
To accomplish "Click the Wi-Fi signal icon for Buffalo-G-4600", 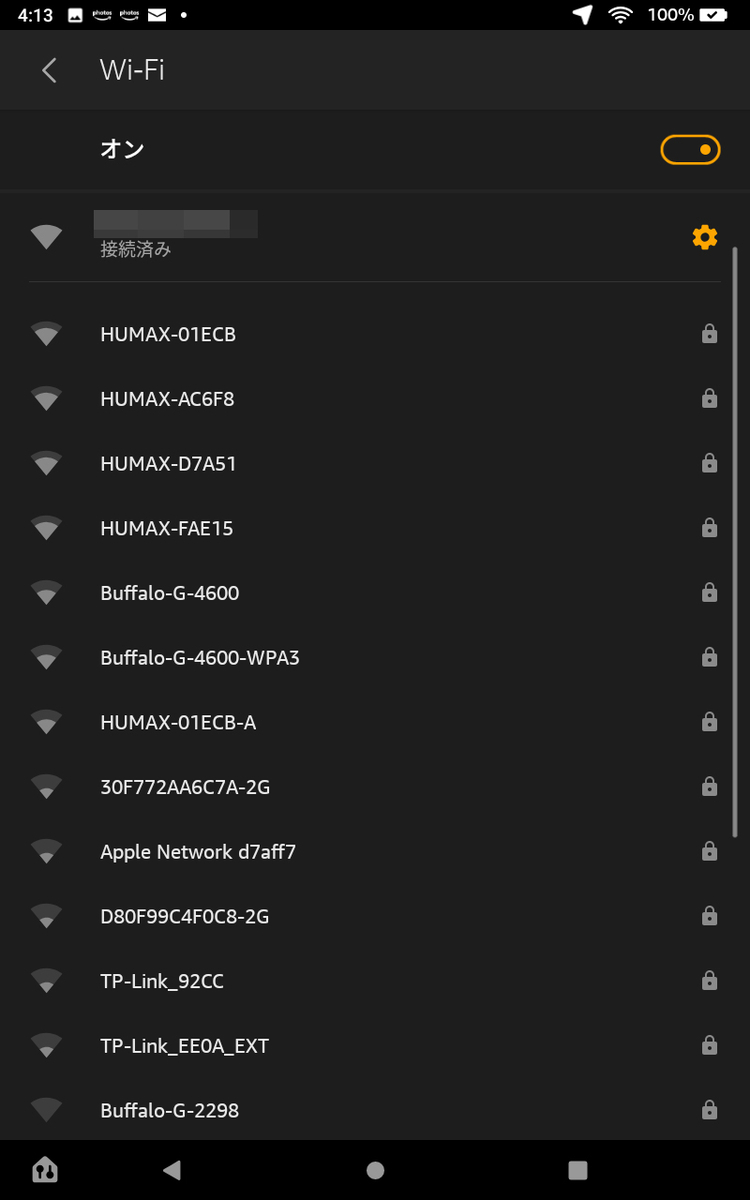I will [x=46, y=593].
